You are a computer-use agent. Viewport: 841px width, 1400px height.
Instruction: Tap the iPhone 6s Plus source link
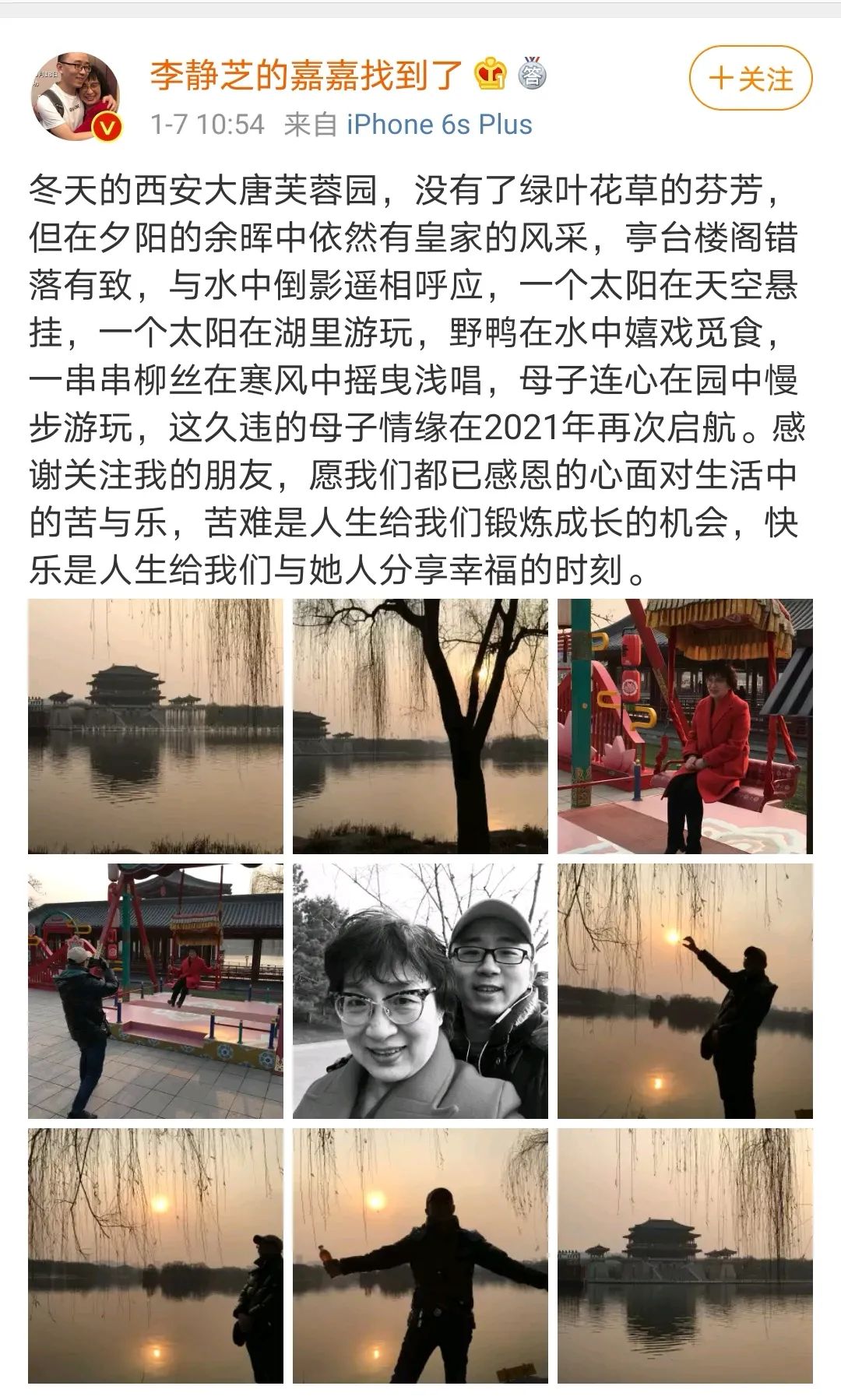click(x=439, y=125)
